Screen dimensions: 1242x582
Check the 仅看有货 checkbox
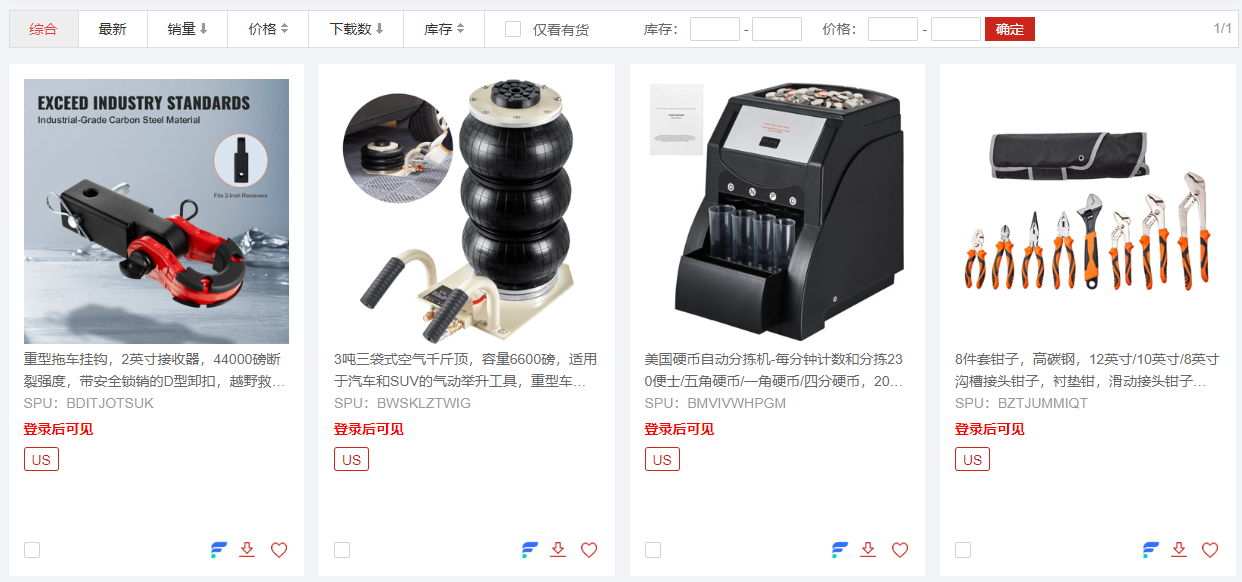(513, 29)
